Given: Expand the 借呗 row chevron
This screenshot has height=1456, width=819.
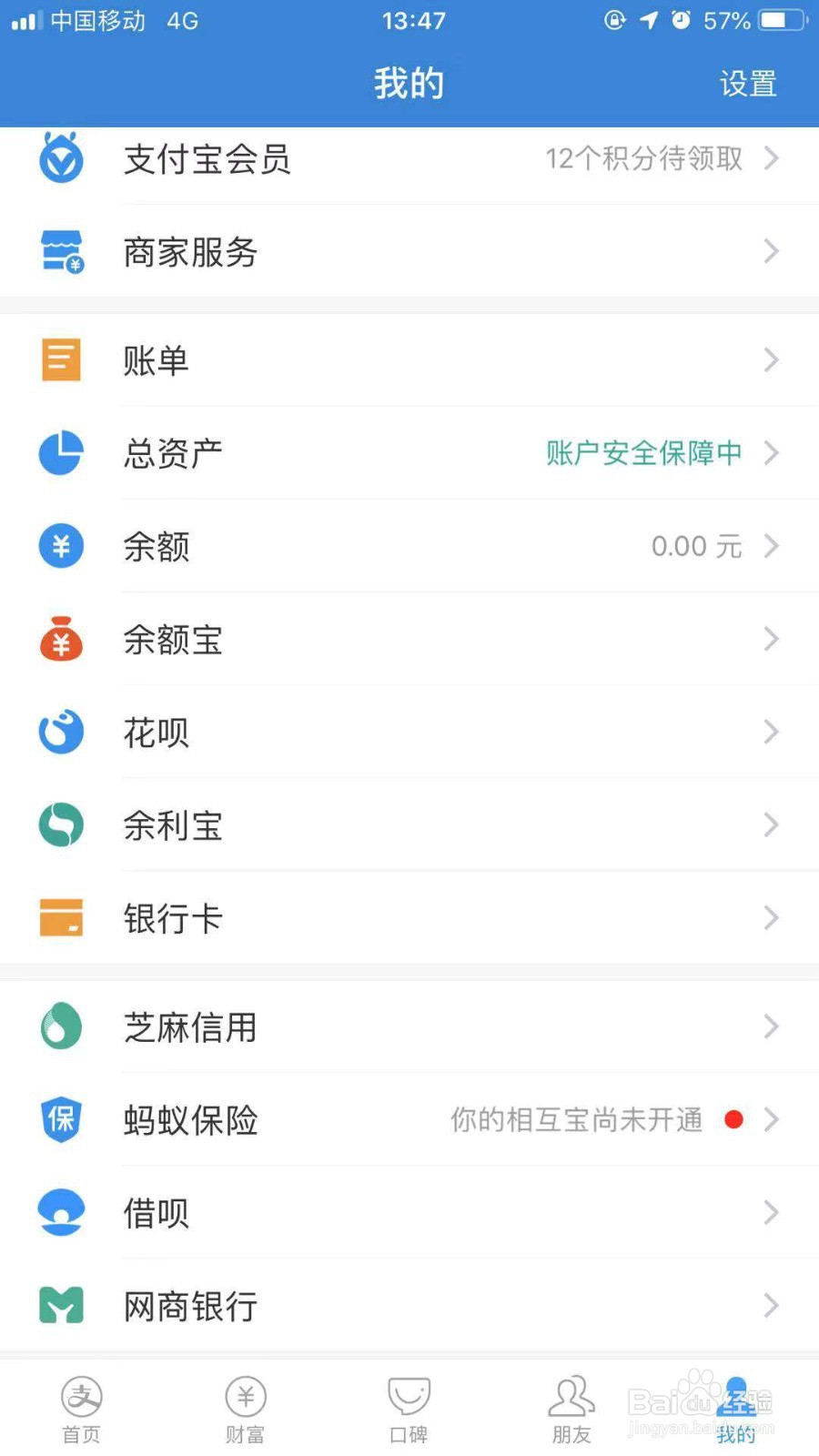Looking at the screenshot, I should click(772, 1213).
